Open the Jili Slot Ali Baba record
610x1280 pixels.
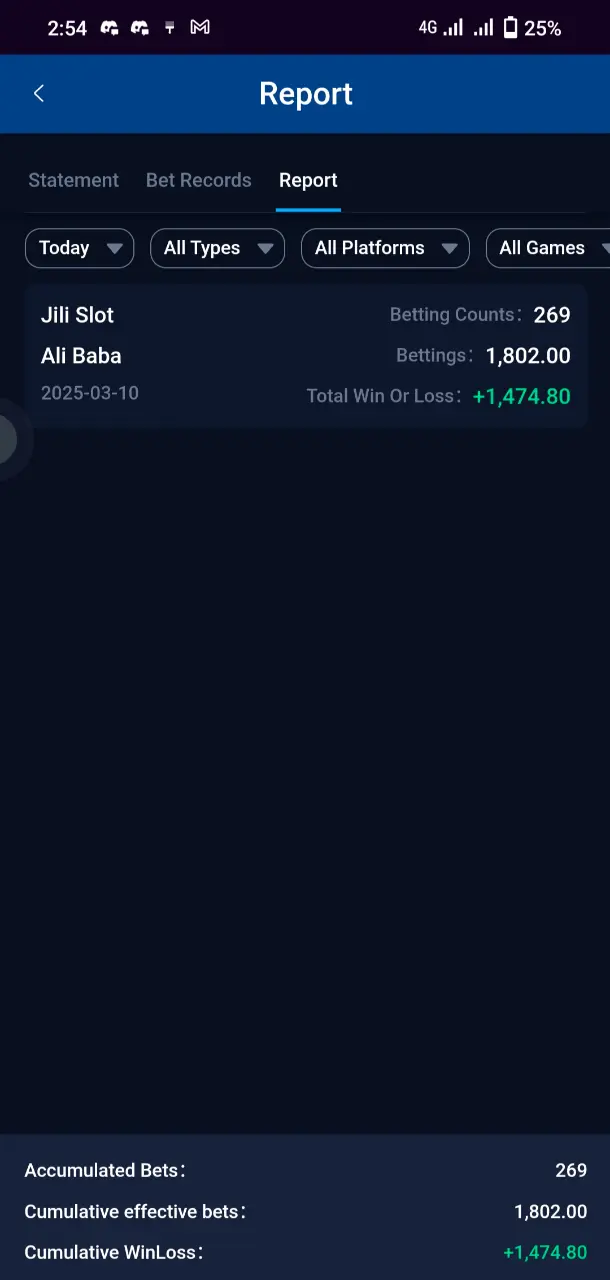click(306, 356)
